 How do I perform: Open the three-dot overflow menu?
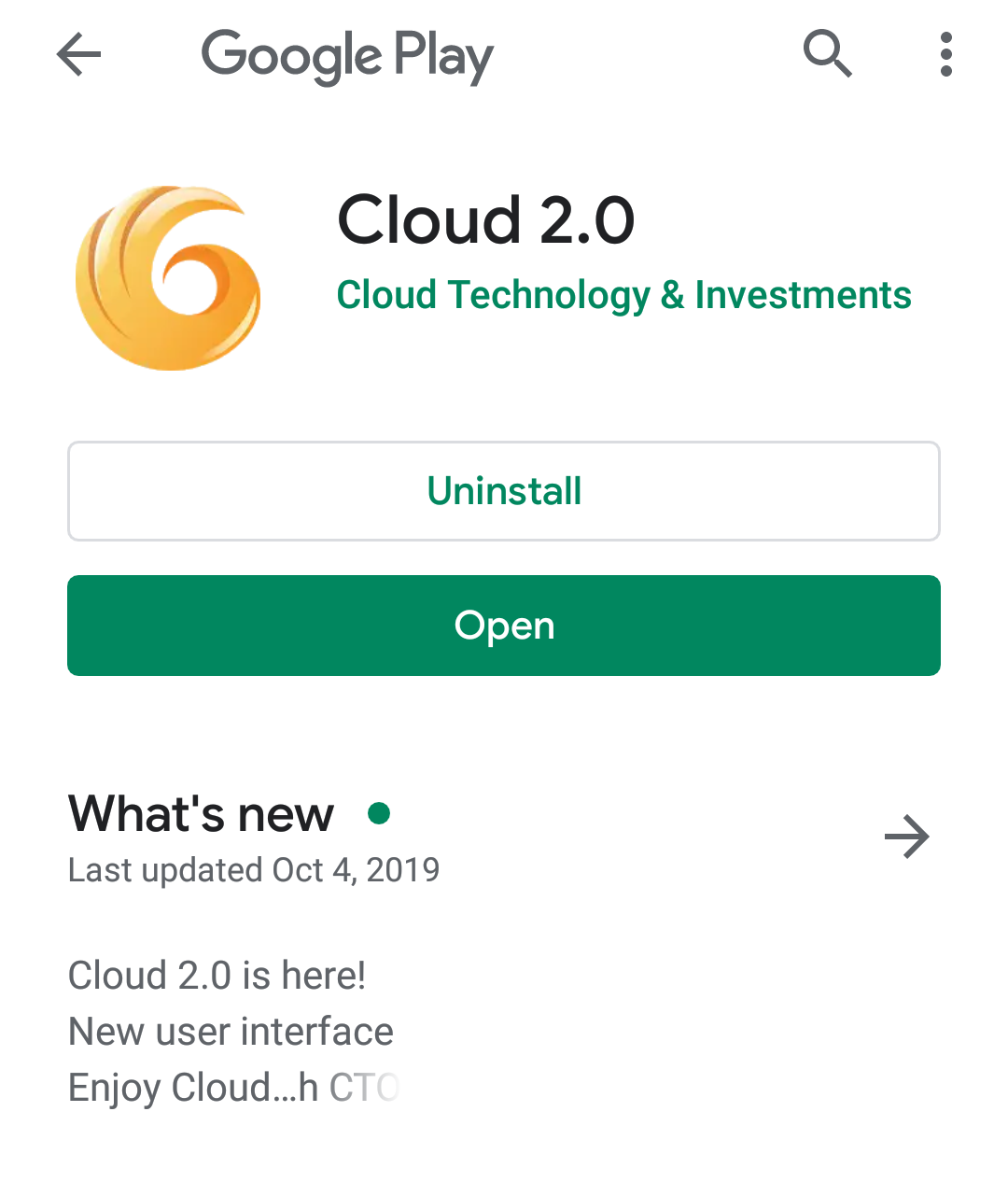click(x=945, y=54)
